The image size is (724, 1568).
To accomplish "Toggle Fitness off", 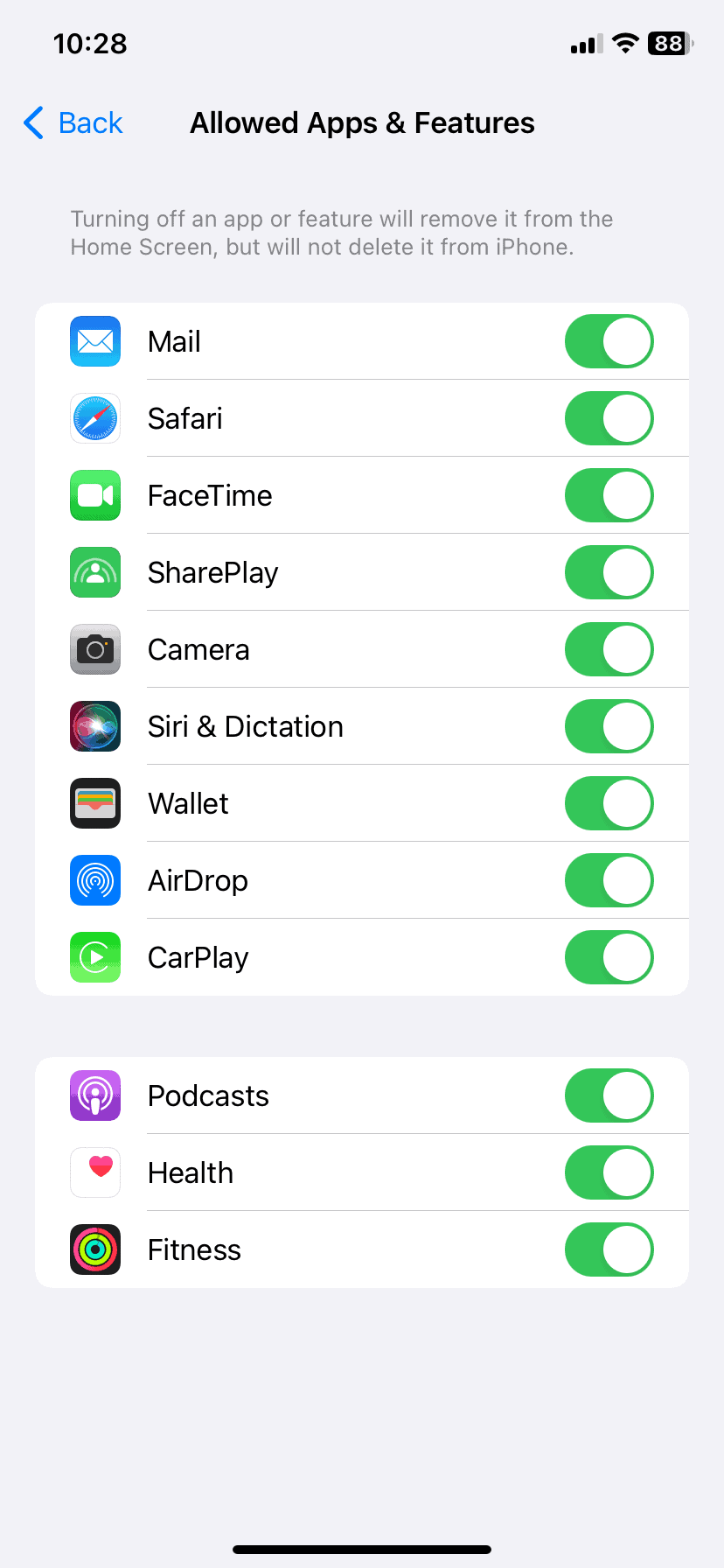I will coord(609,1249).
